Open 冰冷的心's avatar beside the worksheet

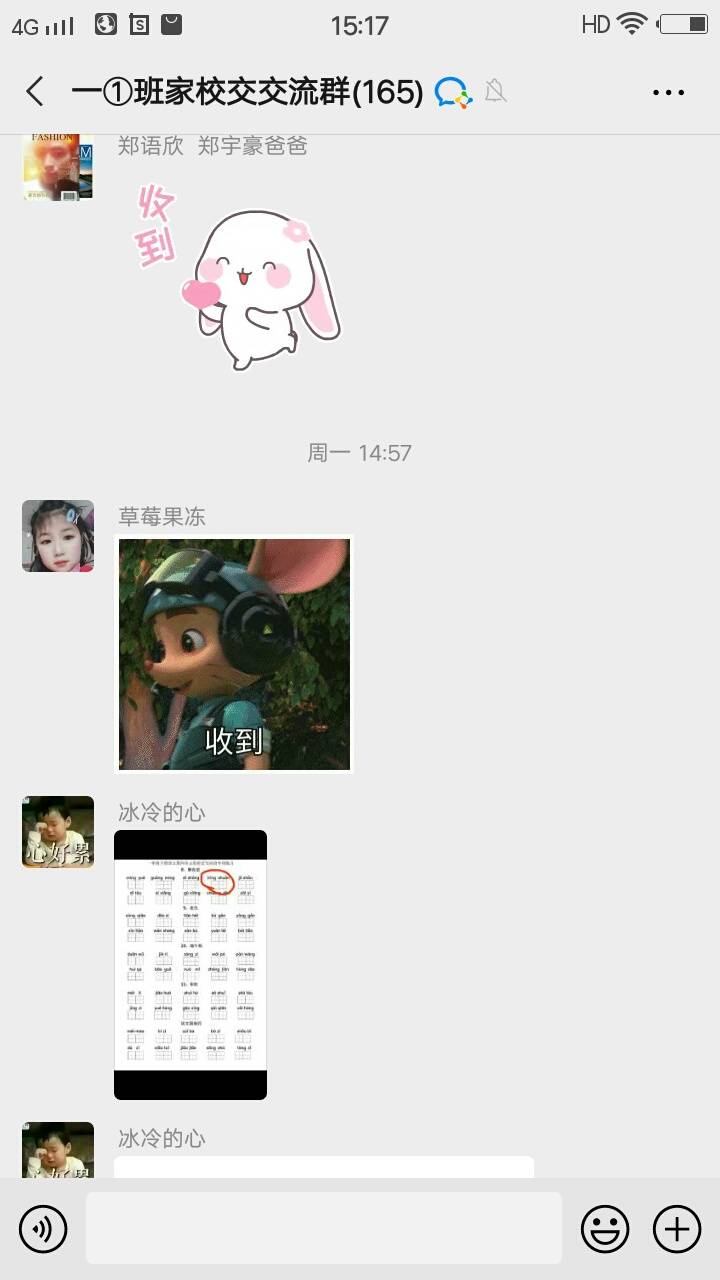(58, 832)
